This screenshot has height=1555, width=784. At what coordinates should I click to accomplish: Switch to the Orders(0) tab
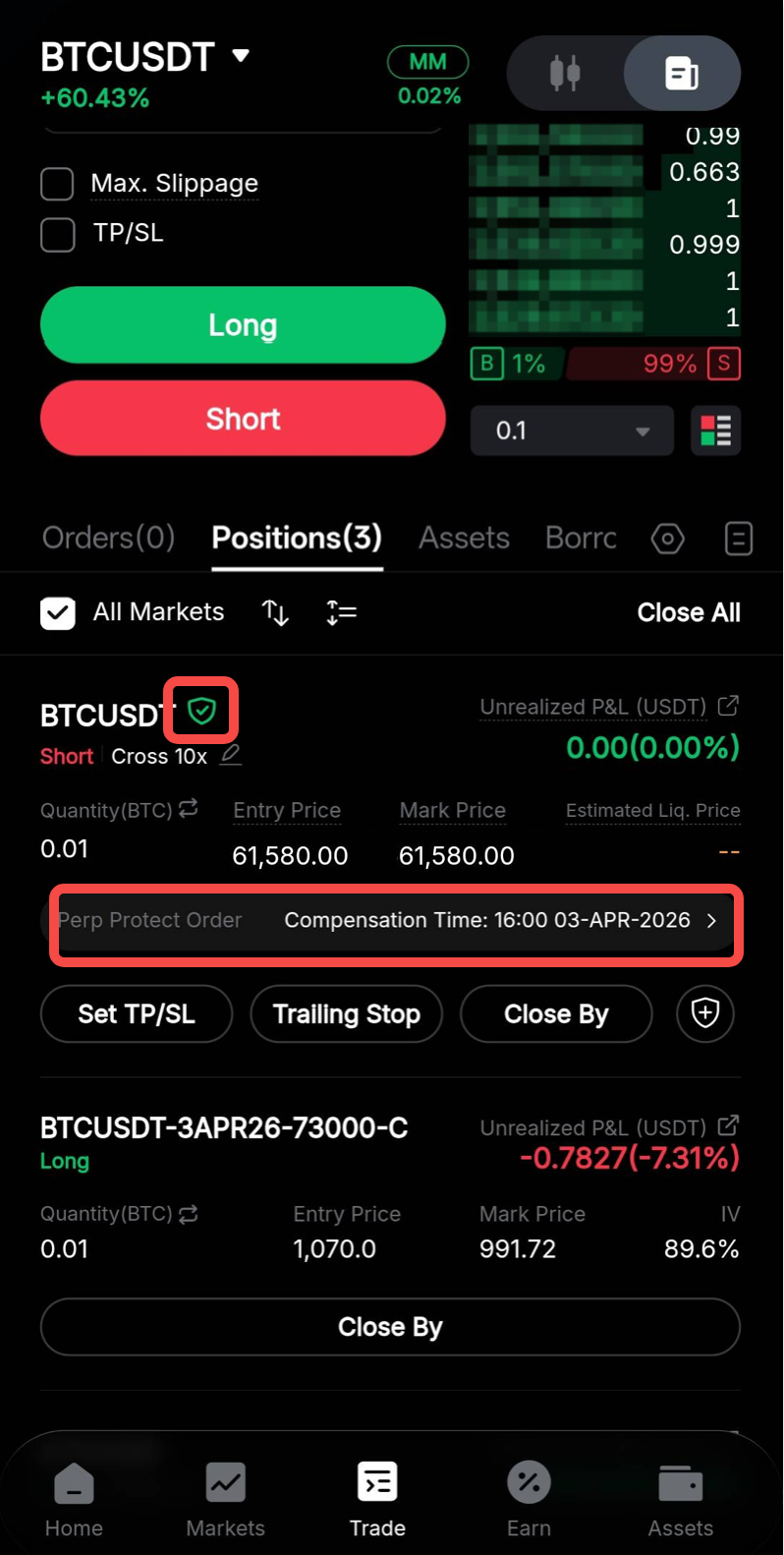coord(108,538)
